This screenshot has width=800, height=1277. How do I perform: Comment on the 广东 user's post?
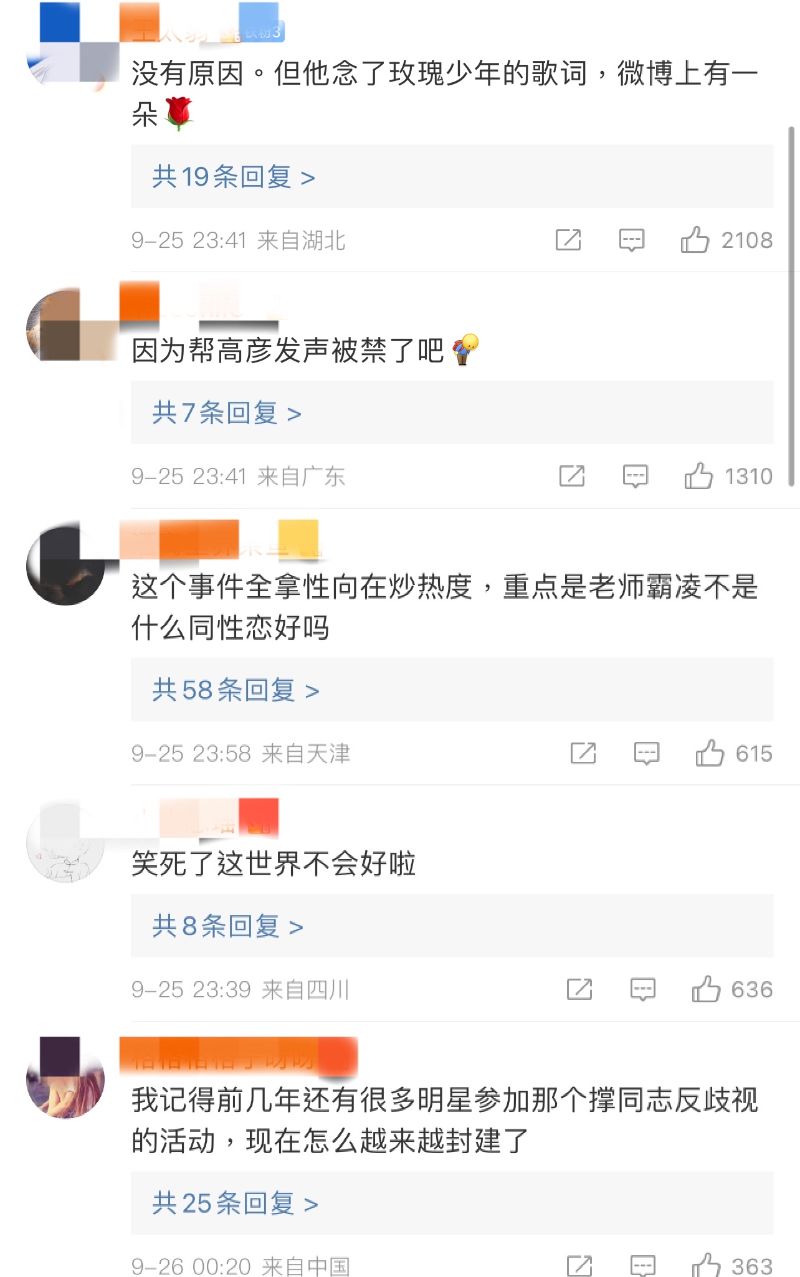(635, 476)
